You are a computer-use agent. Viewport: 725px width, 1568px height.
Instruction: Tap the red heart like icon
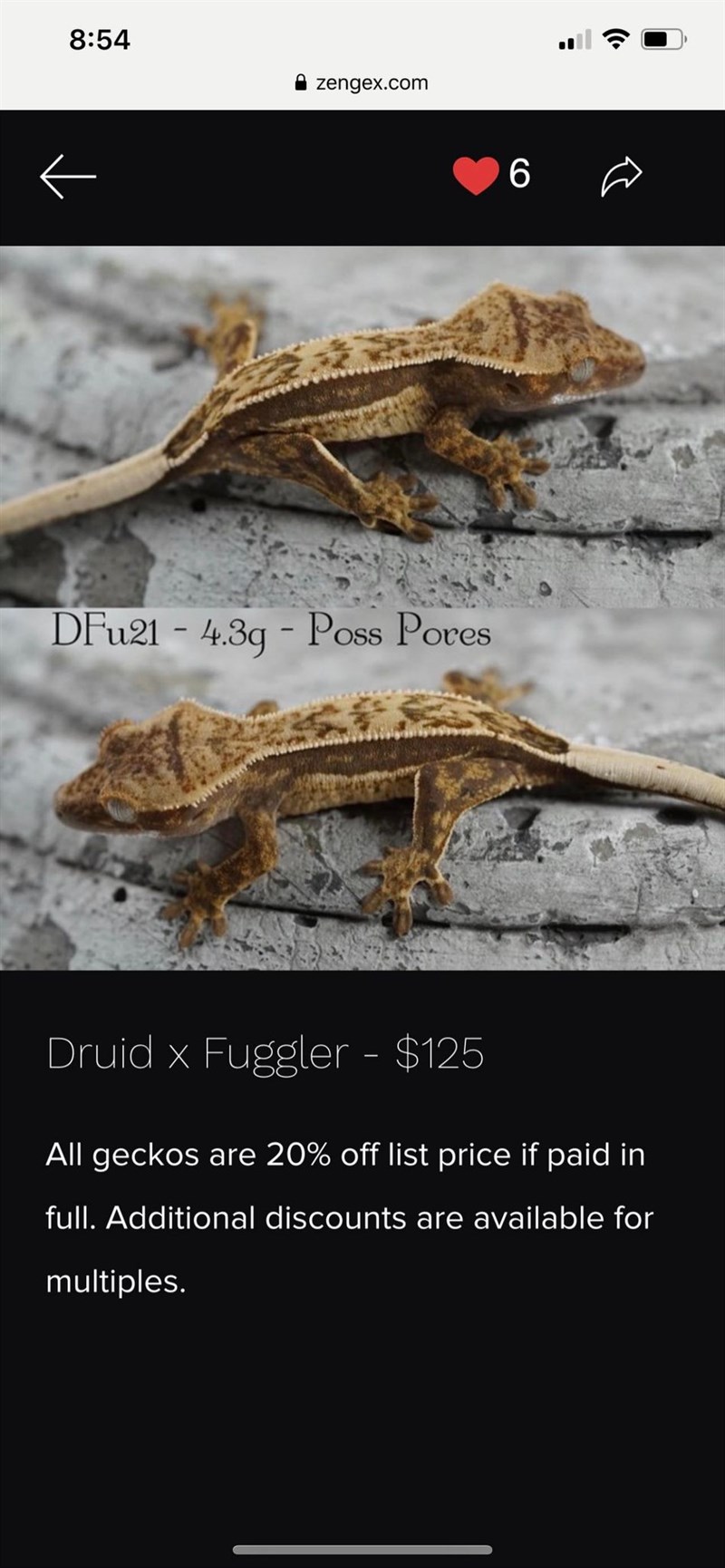point(476,175)
